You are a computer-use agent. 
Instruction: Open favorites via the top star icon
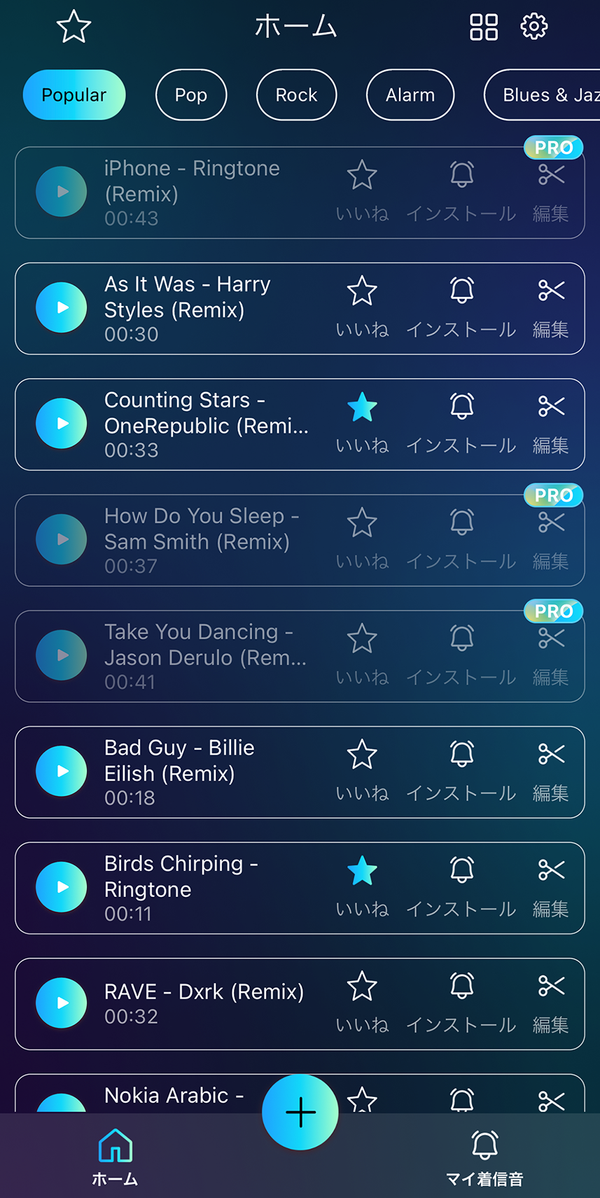73,27
